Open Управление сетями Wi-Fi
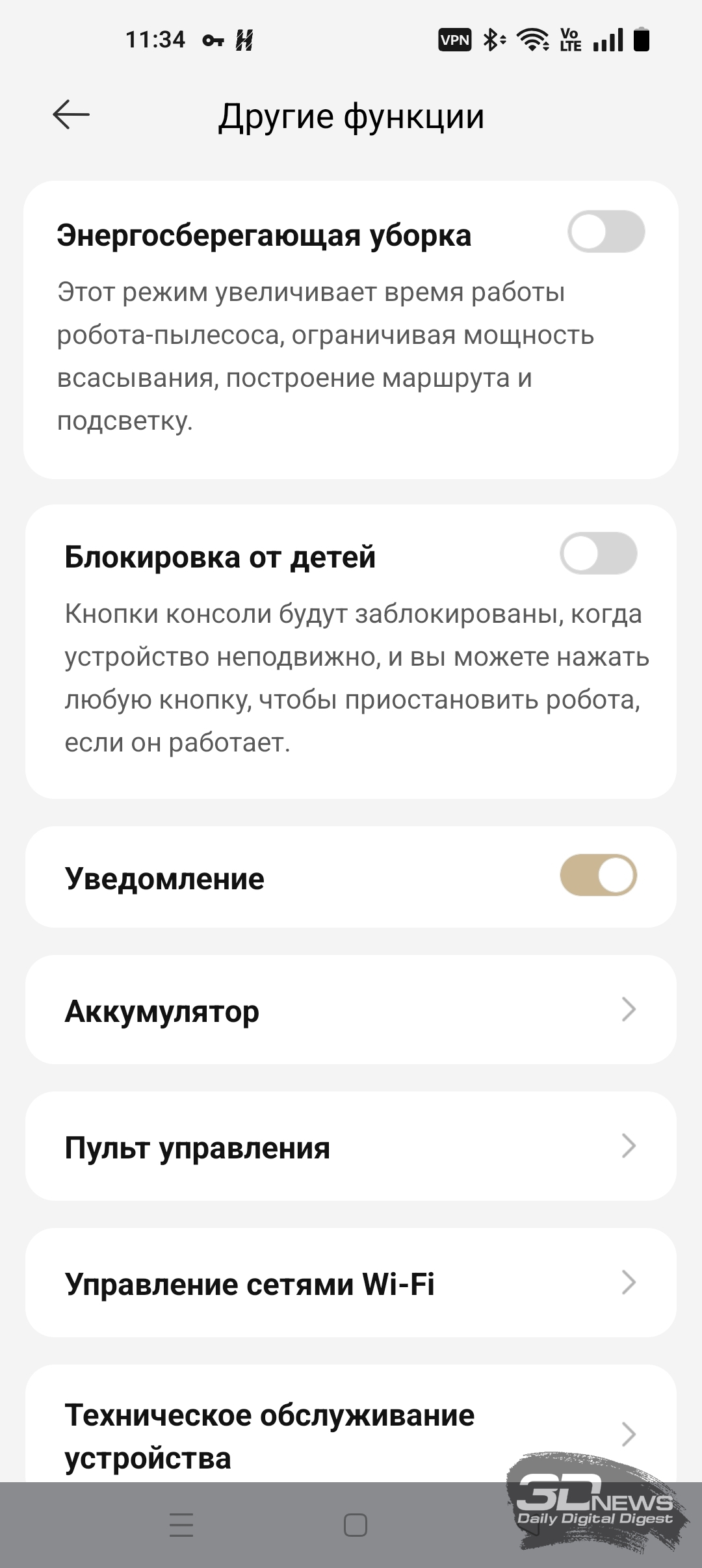The image size is (702, 1568). click(x=351, y=1283)
